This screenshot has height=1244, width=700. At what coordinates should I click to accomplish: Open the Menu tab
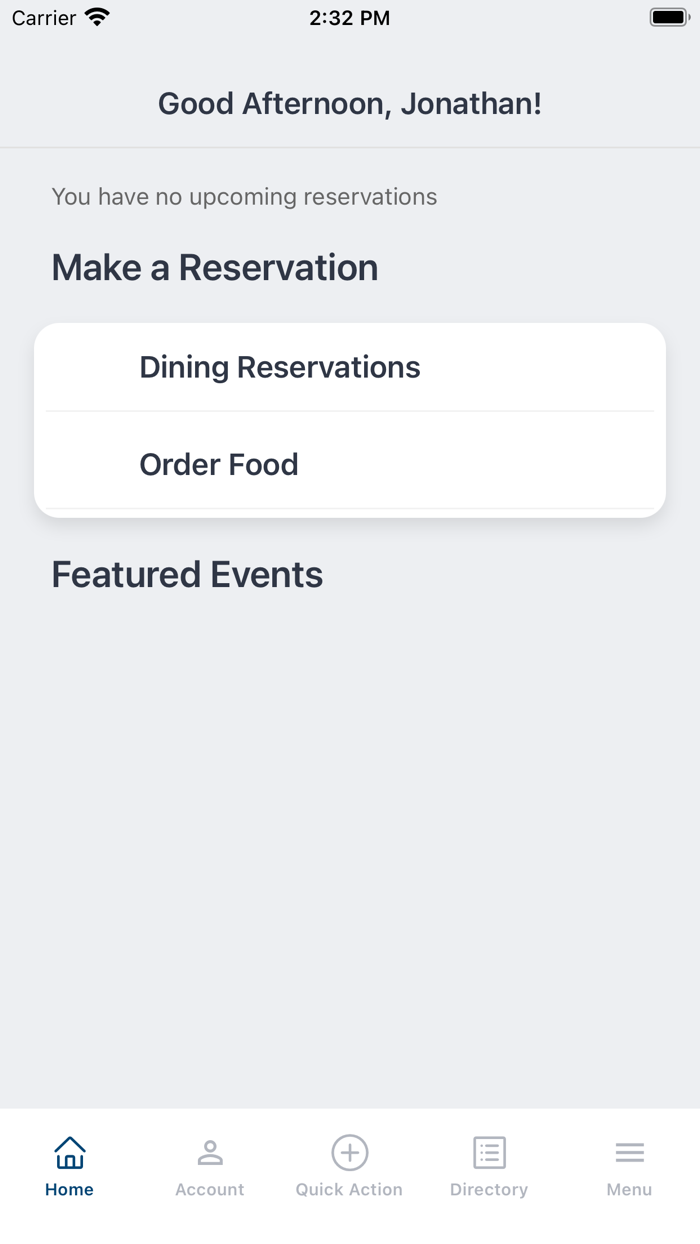pos(629,1166)
